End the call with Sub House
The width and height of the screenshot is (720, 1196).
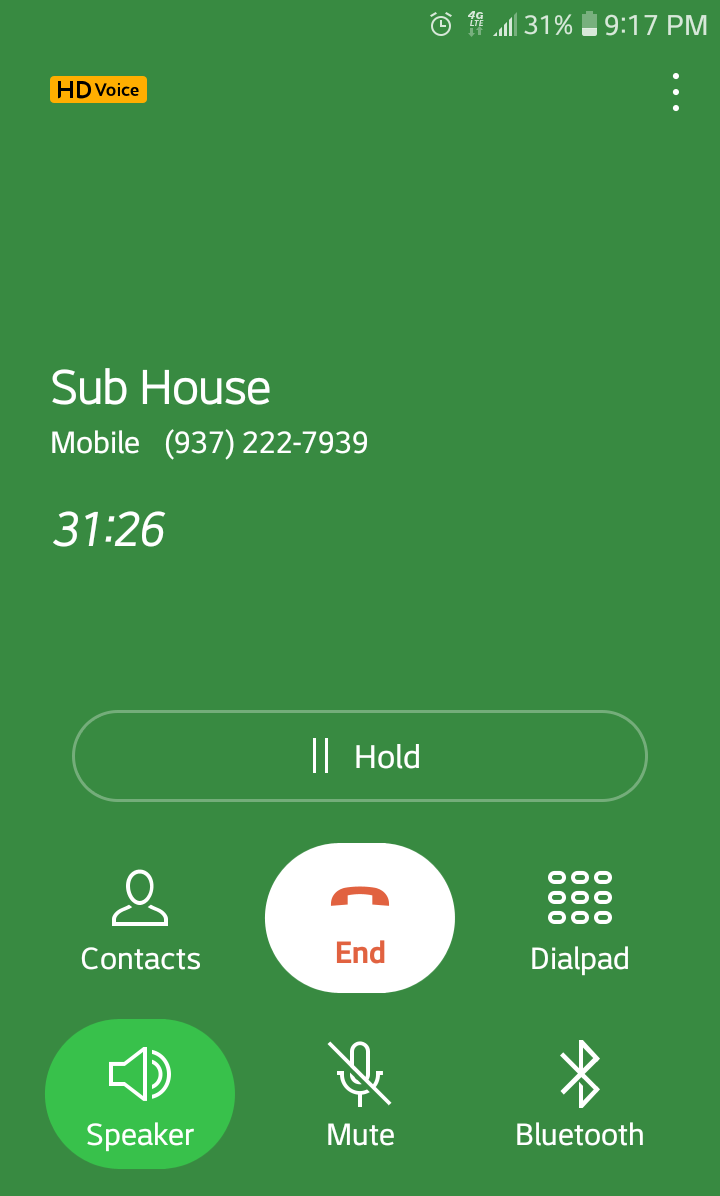[x=360, y=918]
